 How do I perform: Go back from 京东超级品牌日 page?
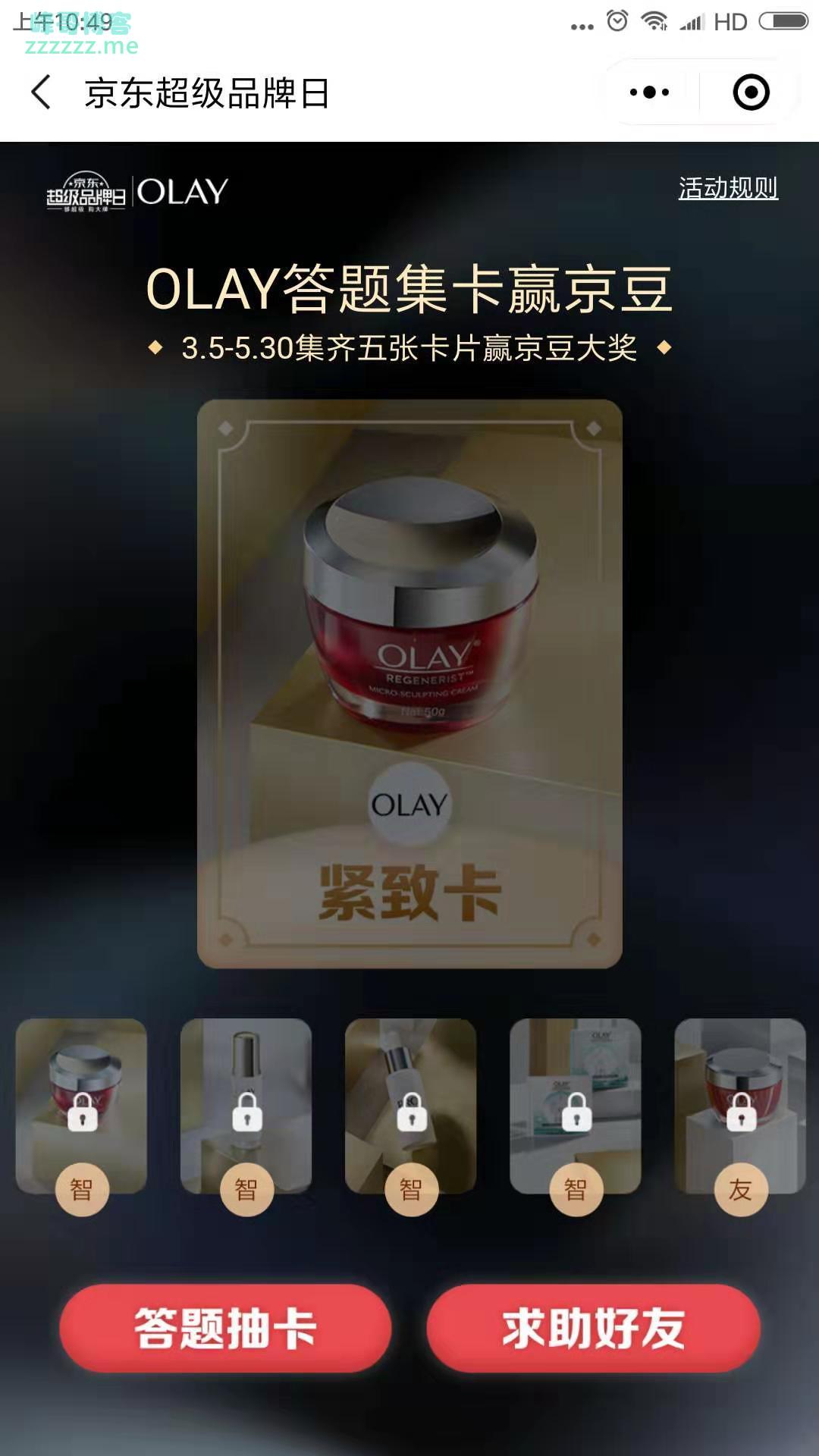(41, 93)
